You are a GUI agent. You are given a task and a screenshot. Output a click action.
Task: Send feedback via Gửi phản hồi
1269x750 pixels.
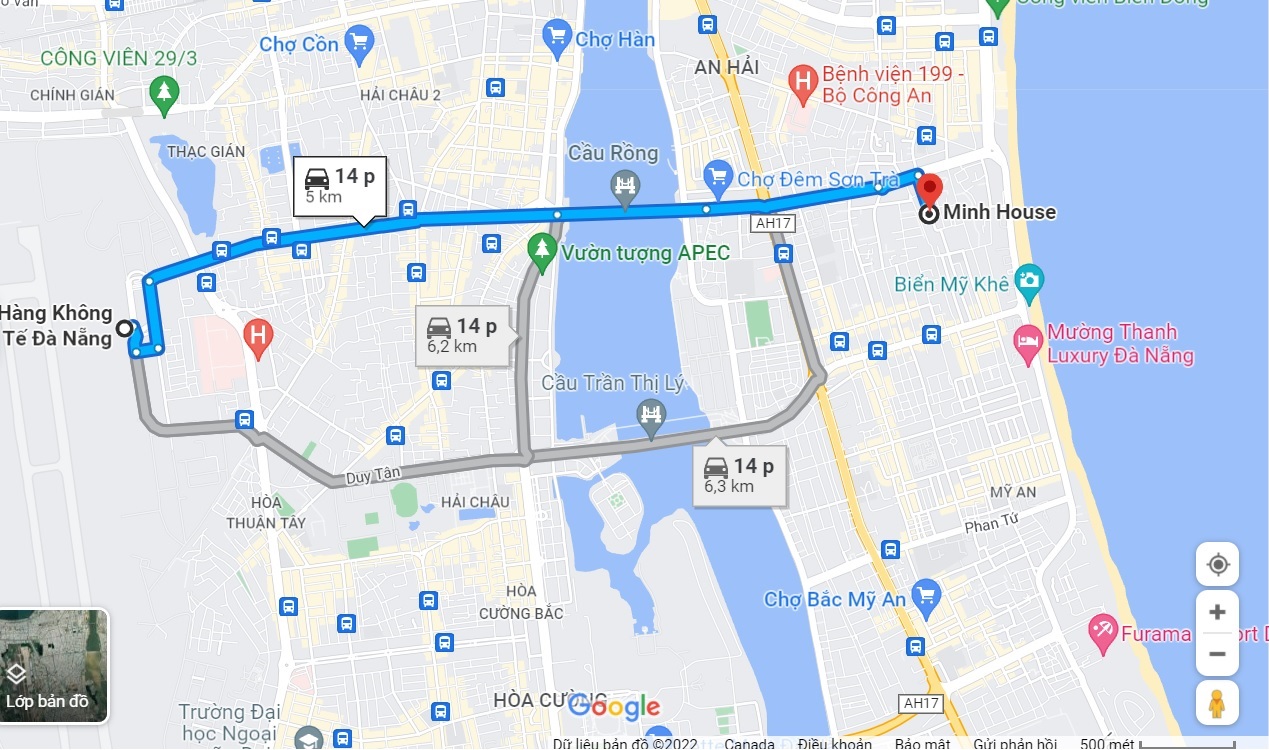pos(1014,743)
